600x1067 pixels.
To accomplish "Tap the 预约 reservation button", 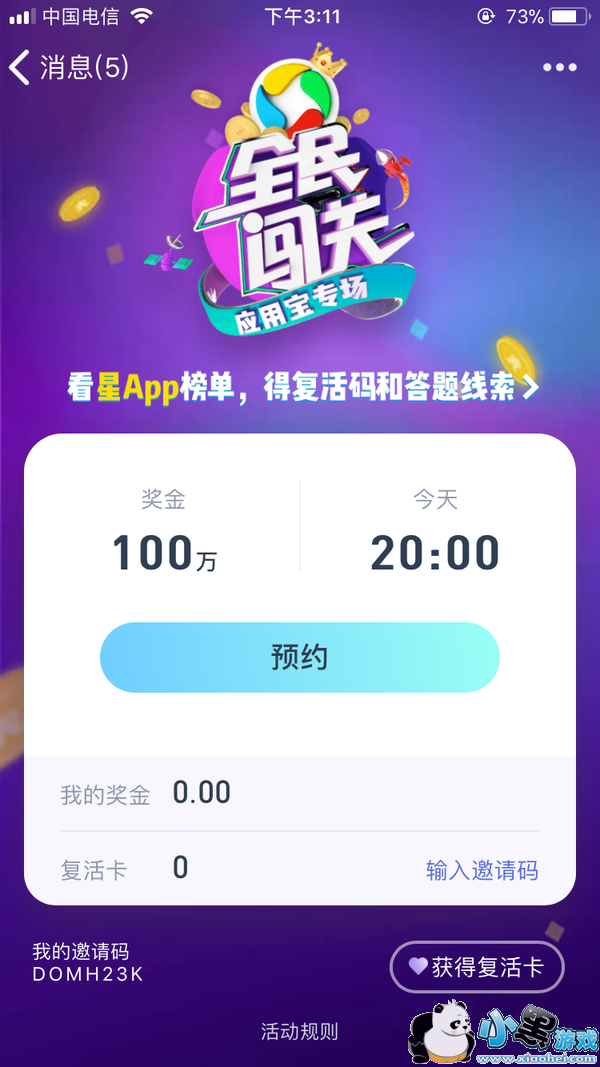I will 299,657.
